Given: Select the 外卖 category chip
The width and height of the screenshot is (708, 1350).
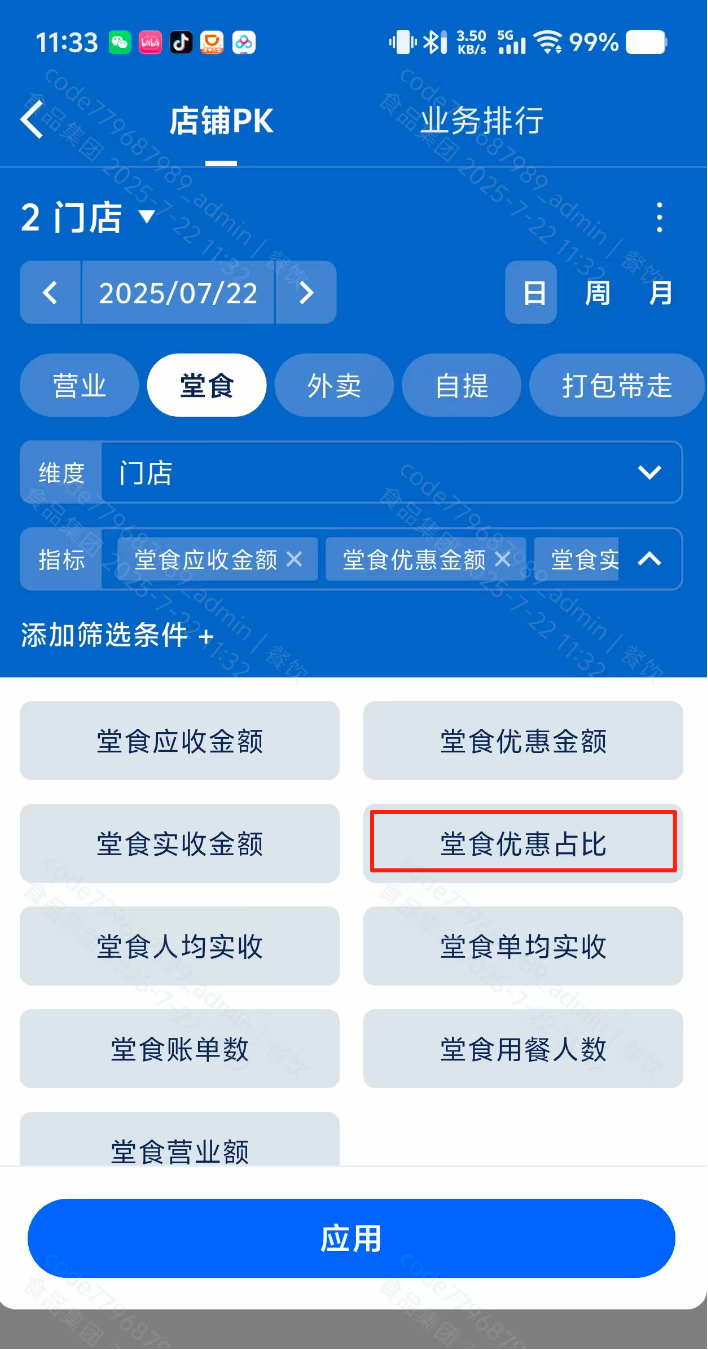Looking at the screenshot, I should coord(334,385).
